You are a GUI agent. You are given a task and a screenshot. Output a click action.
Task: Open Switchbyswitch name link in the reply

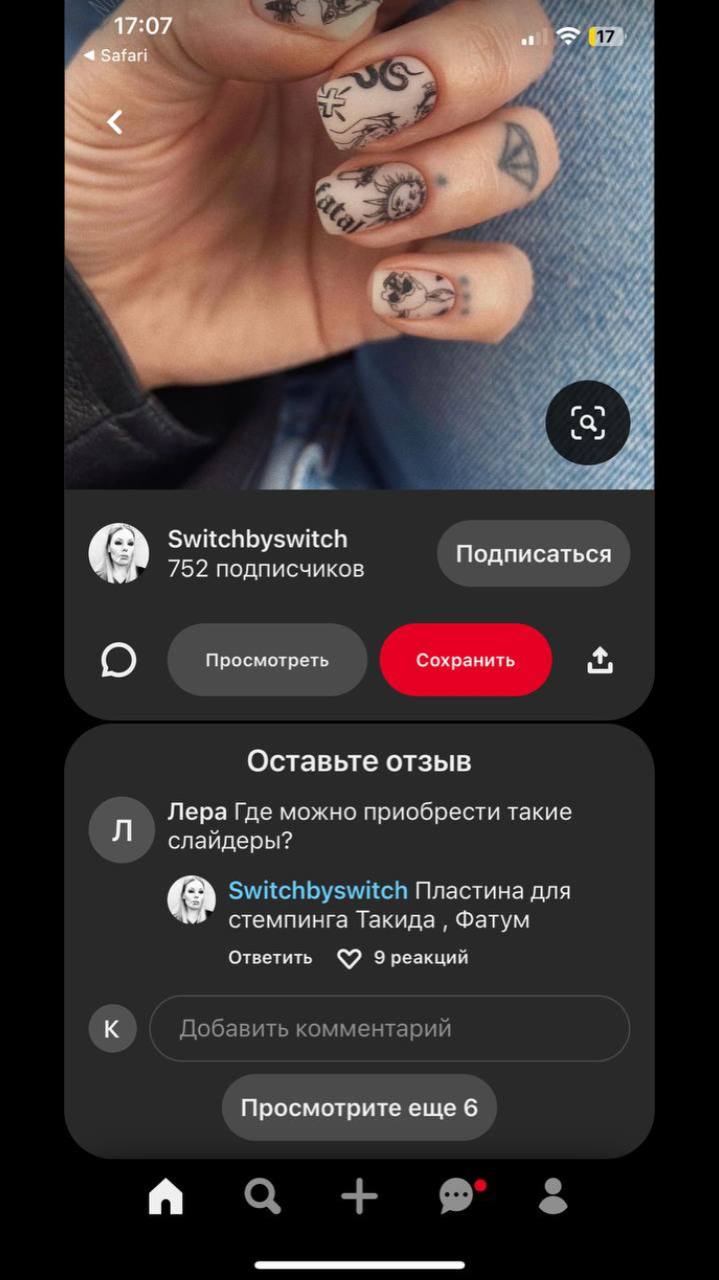point(318,890)
